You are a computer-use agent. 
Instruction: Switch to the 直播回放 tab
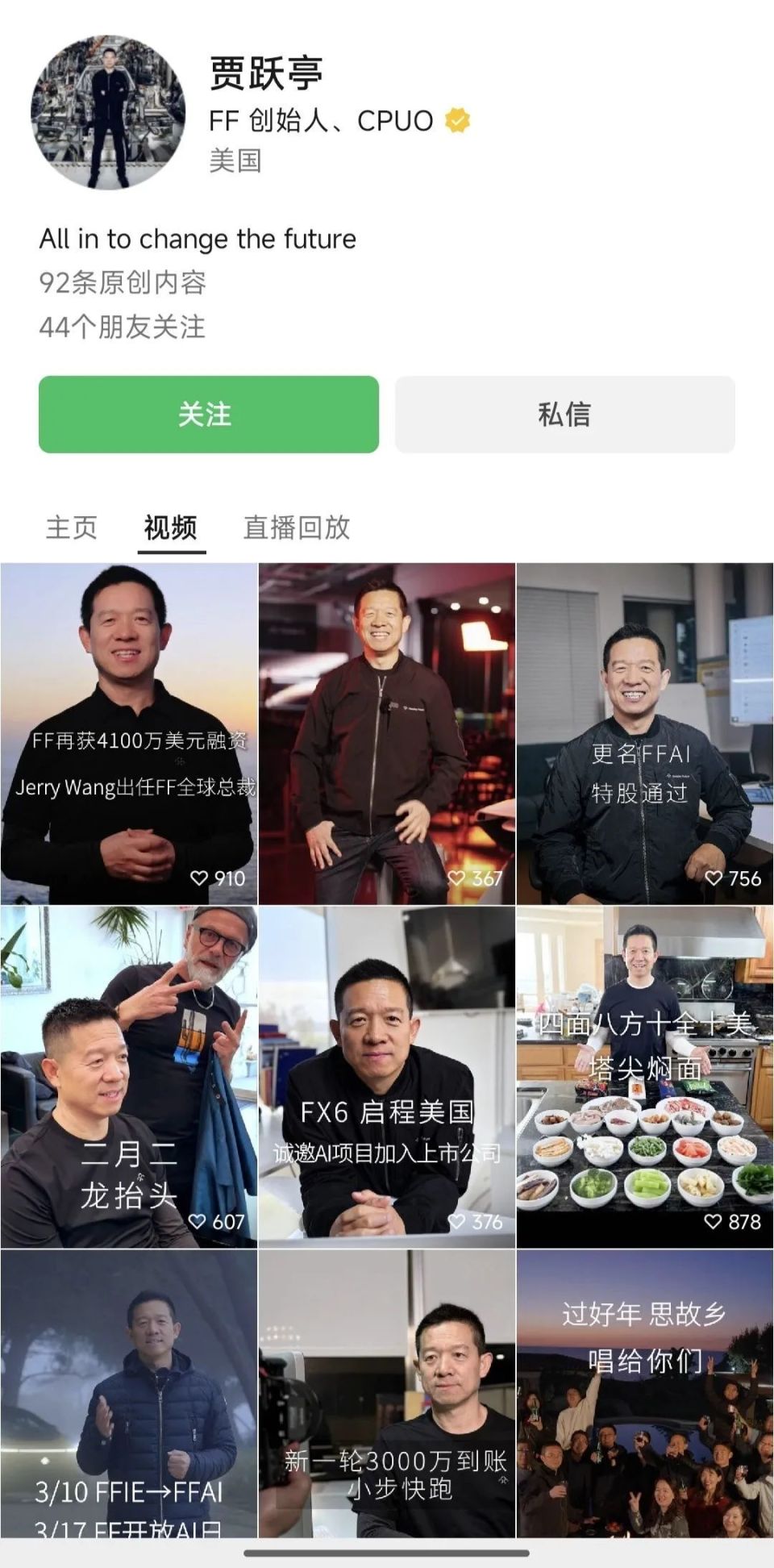(297, 528)
